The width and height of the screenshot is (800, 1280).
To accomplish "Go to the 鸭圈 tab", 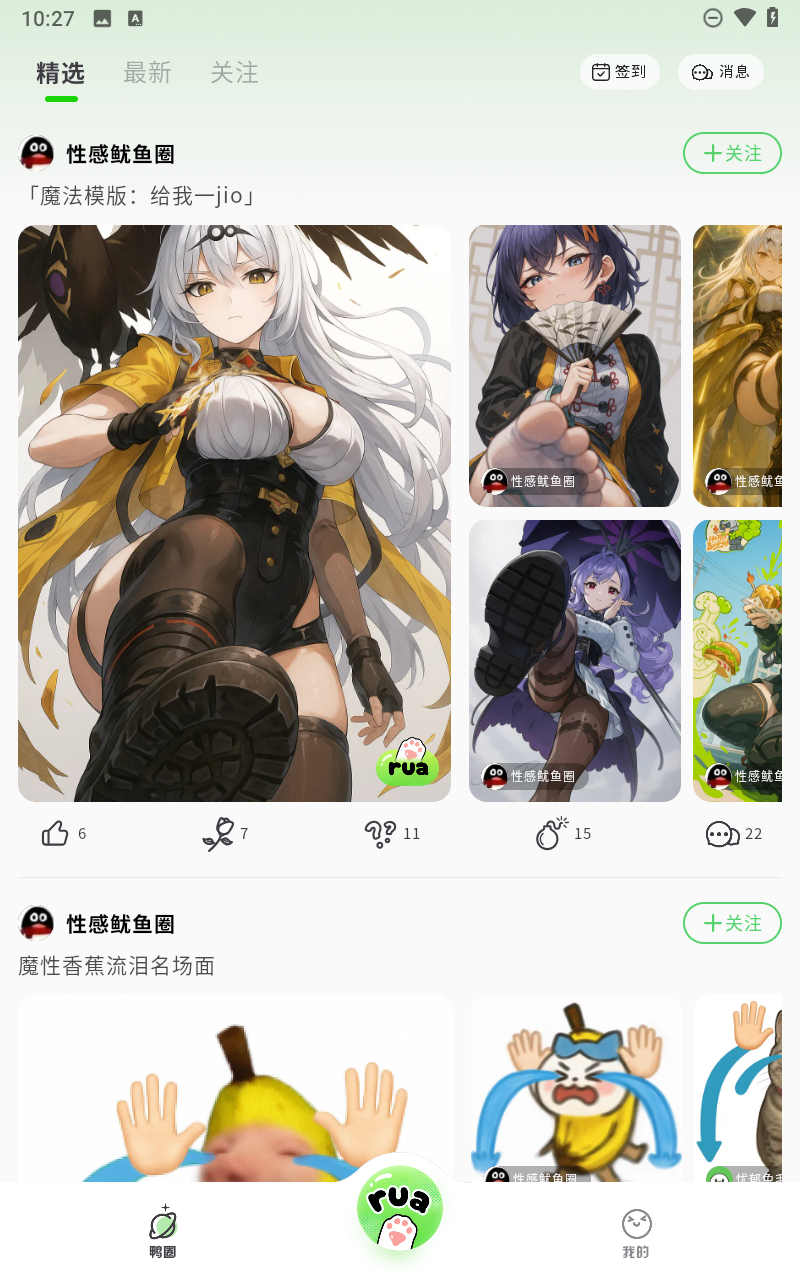I will [163, 1230].
